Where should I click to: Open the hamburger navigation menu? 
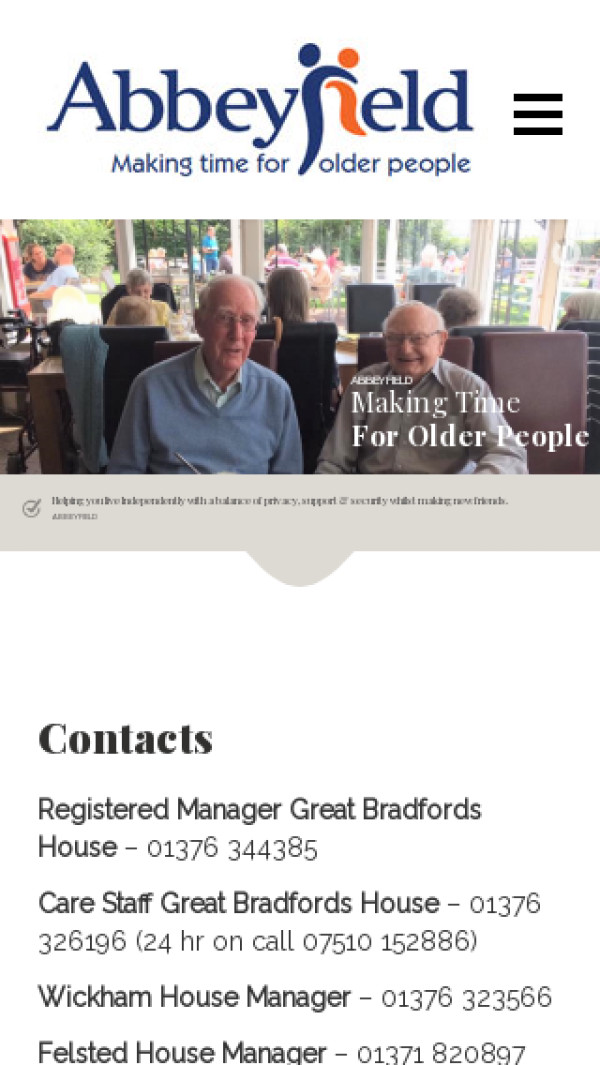(x=538, y=114)
